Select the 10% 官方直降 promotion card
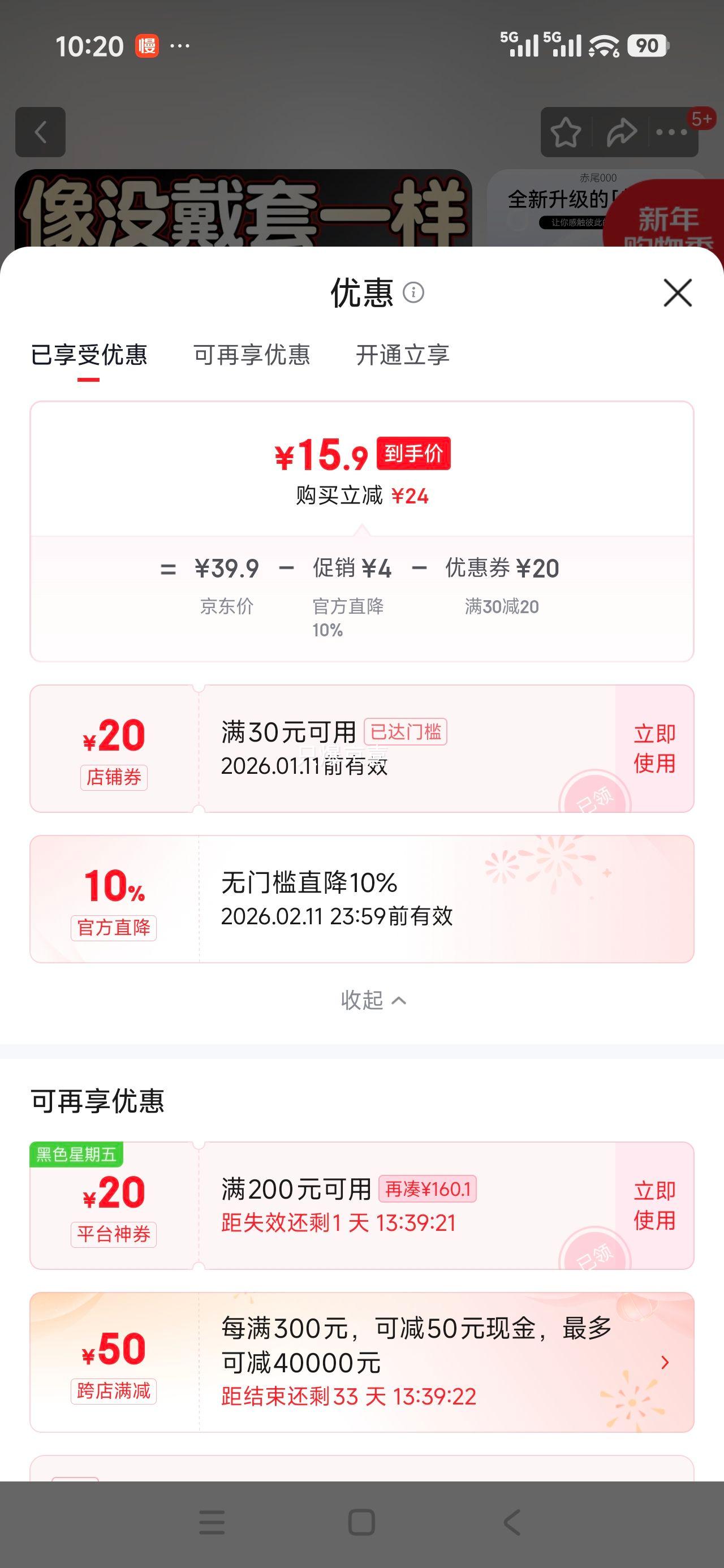724x1568 pixels. [x=361, y=907]
